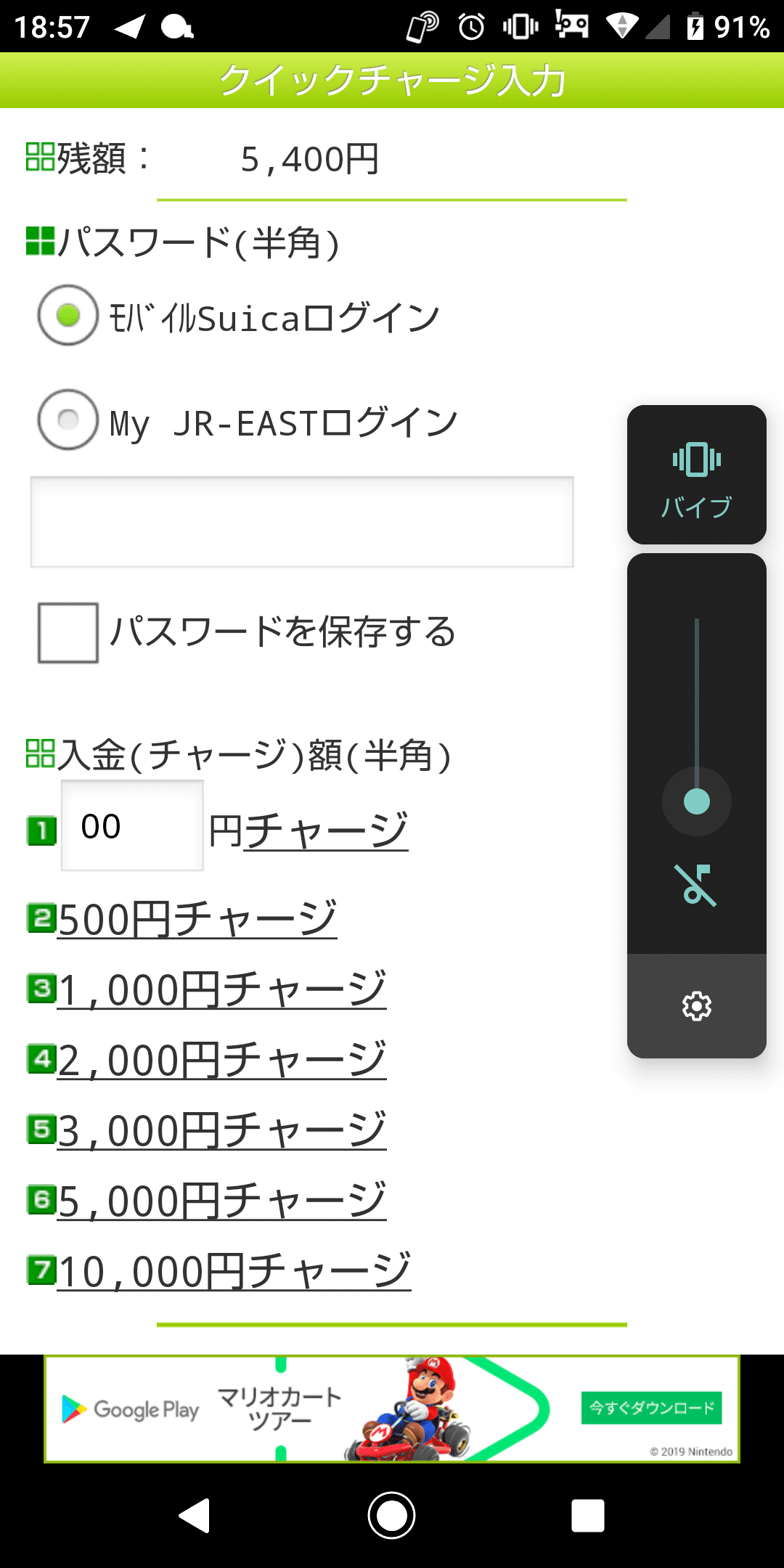Focus the password input field
The height and width of the screenshot is (1568, 784).
click(302, 522)
